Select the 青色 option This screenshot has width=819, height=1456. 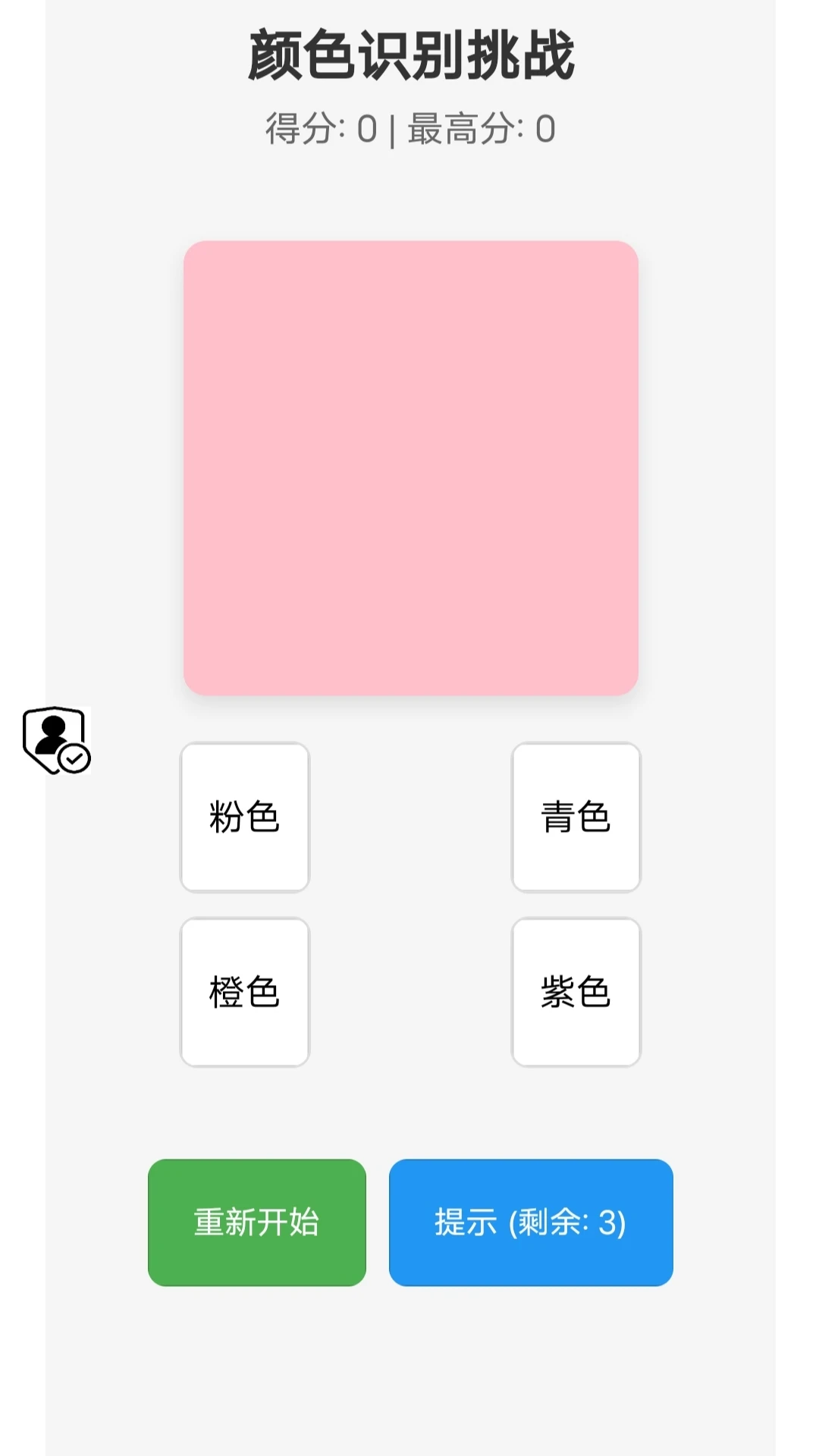click(576, 817)
